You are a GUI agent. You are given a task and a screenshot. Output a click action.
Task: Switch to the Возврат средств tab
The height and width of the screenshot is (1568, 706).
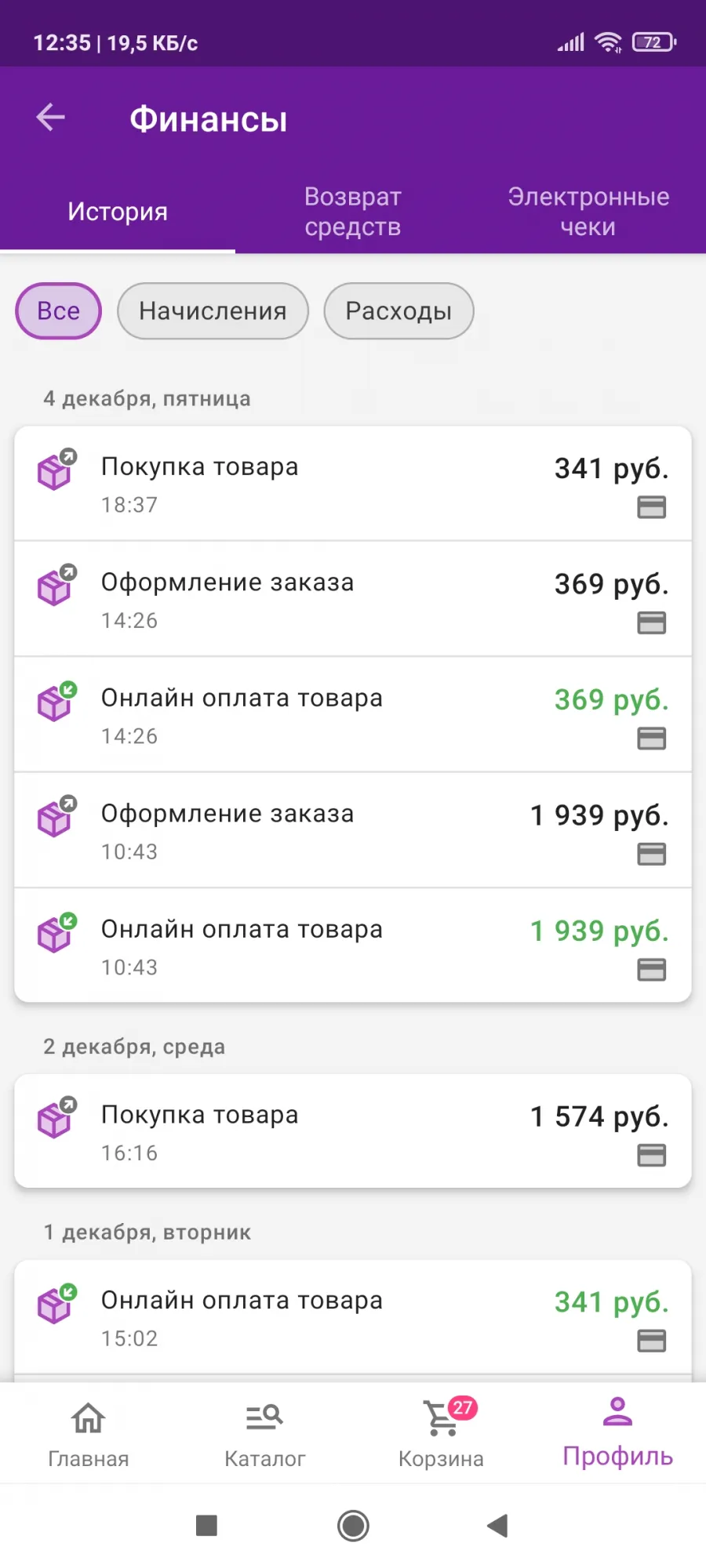pyautogui.click(x=353, y=212)
